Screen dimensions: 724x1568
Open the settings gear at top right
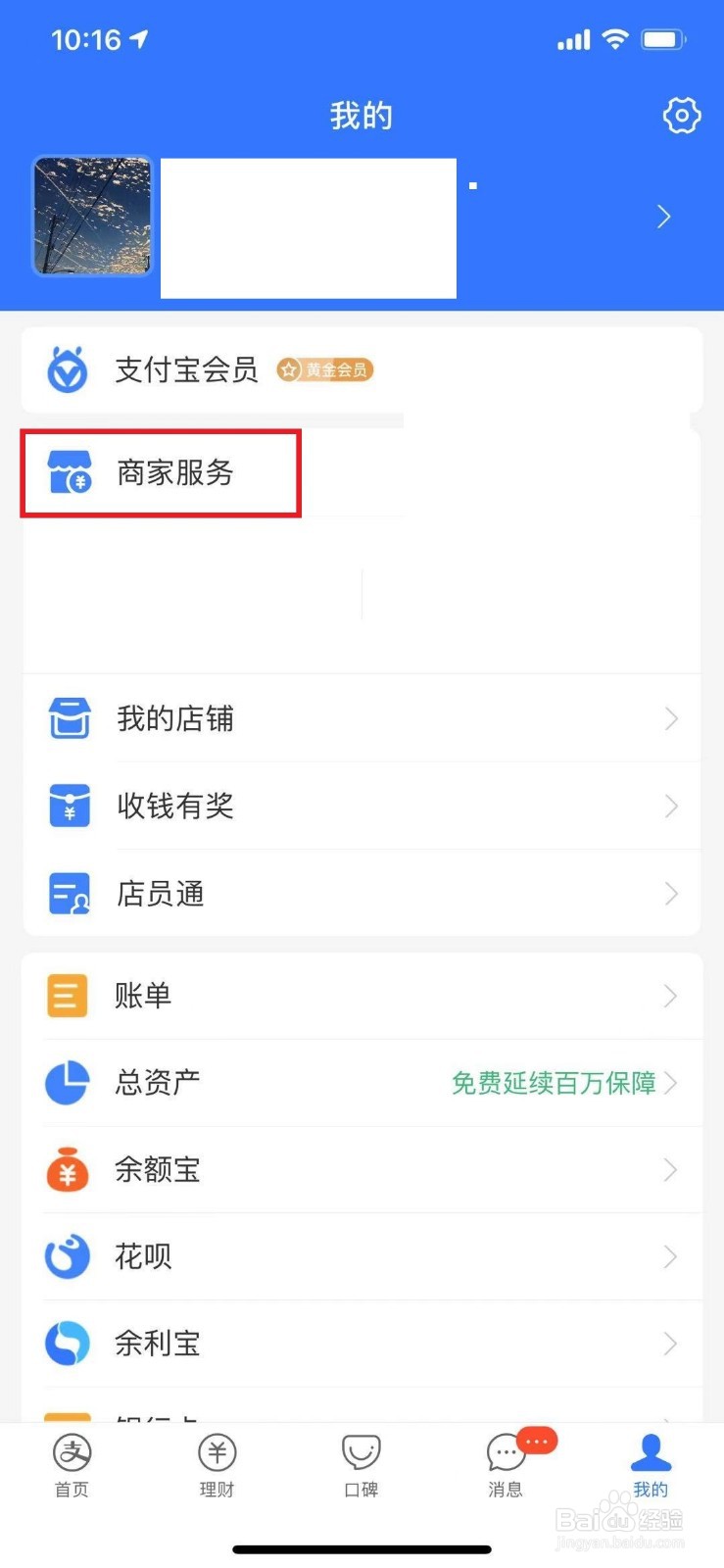click(681, 116)
